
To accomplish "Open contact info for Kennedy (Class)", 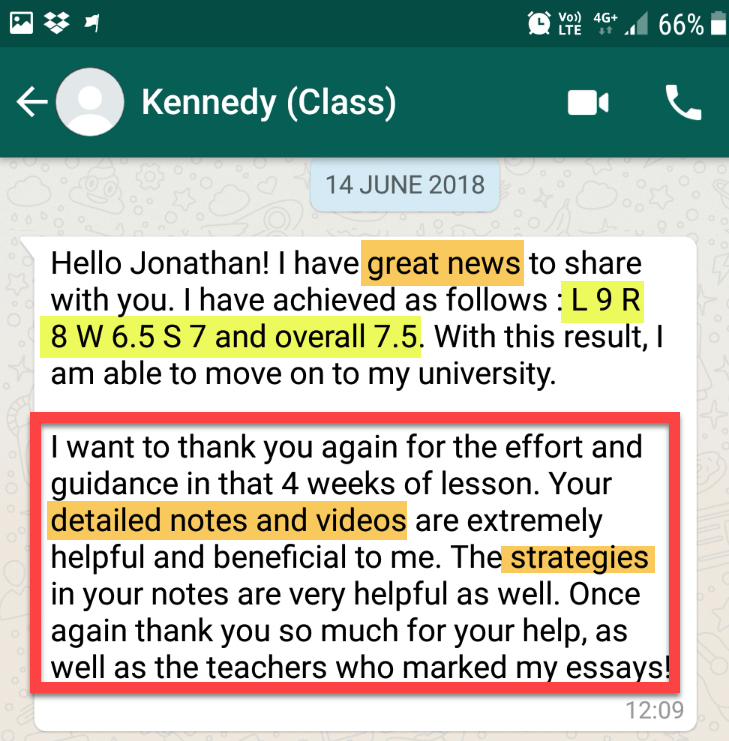I will pos(269,103).
